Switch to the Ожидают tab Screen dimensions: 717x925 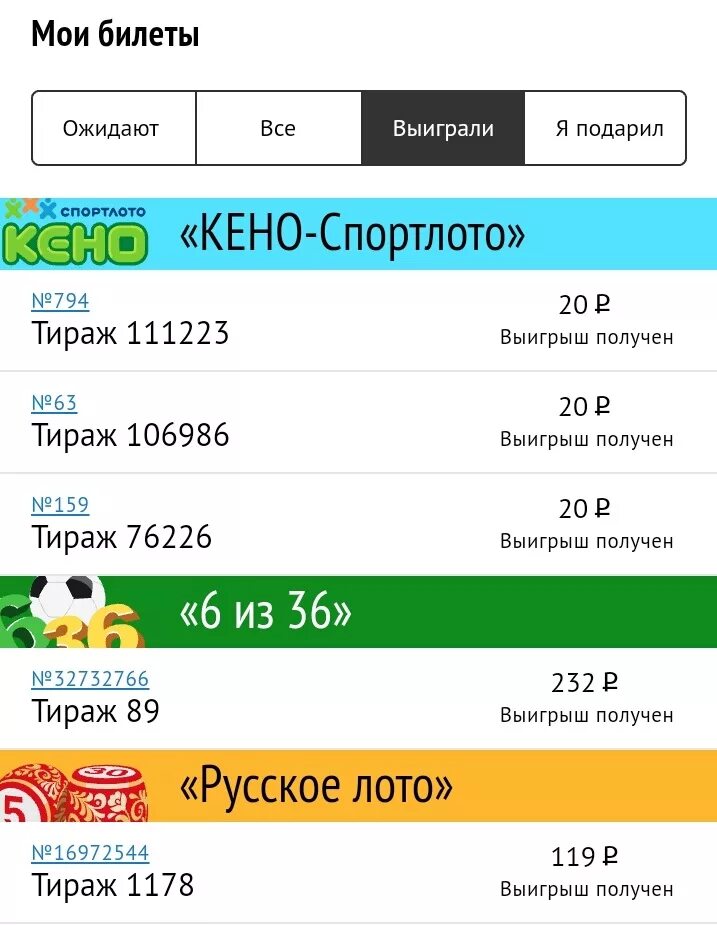point(113,128)
